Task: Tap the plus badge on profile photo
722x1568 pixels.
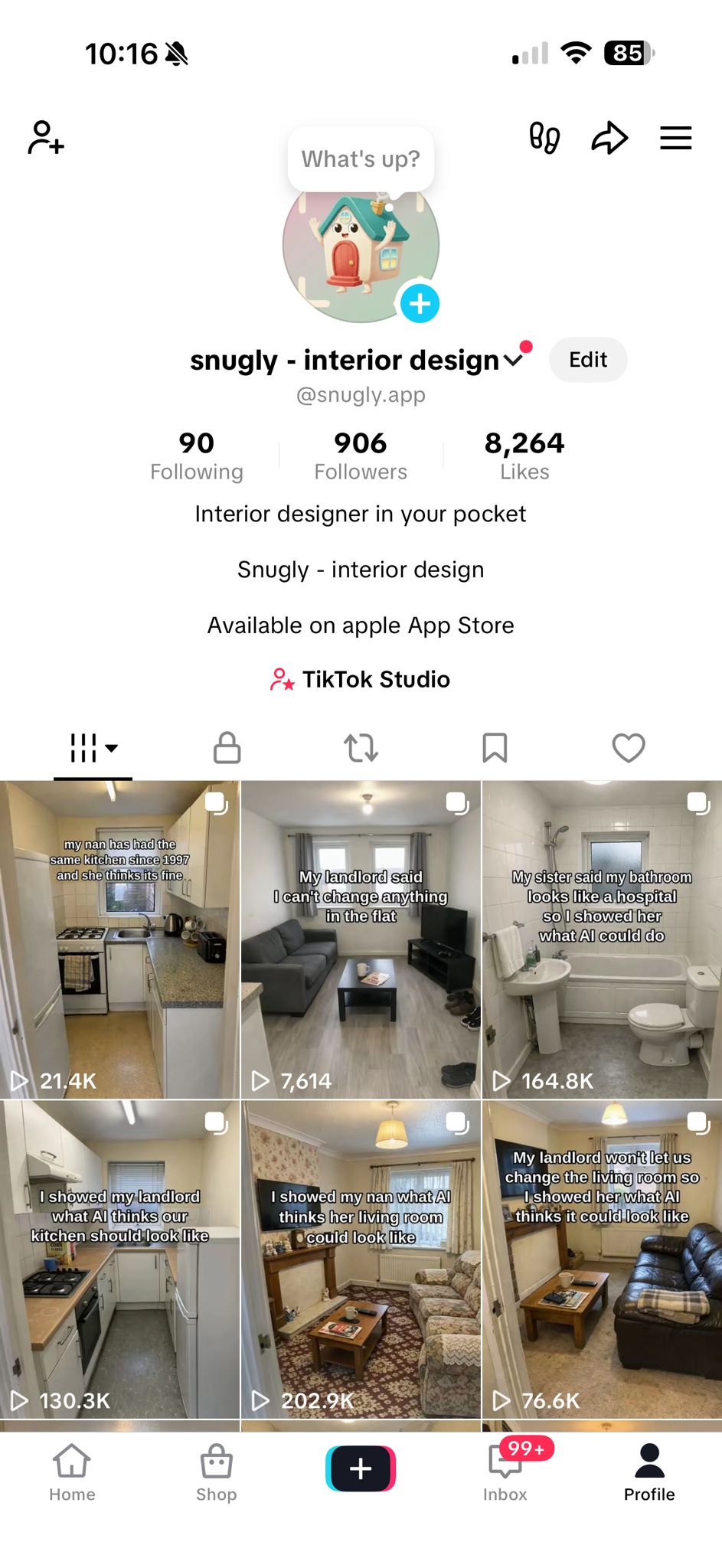Action: [420, 303]
